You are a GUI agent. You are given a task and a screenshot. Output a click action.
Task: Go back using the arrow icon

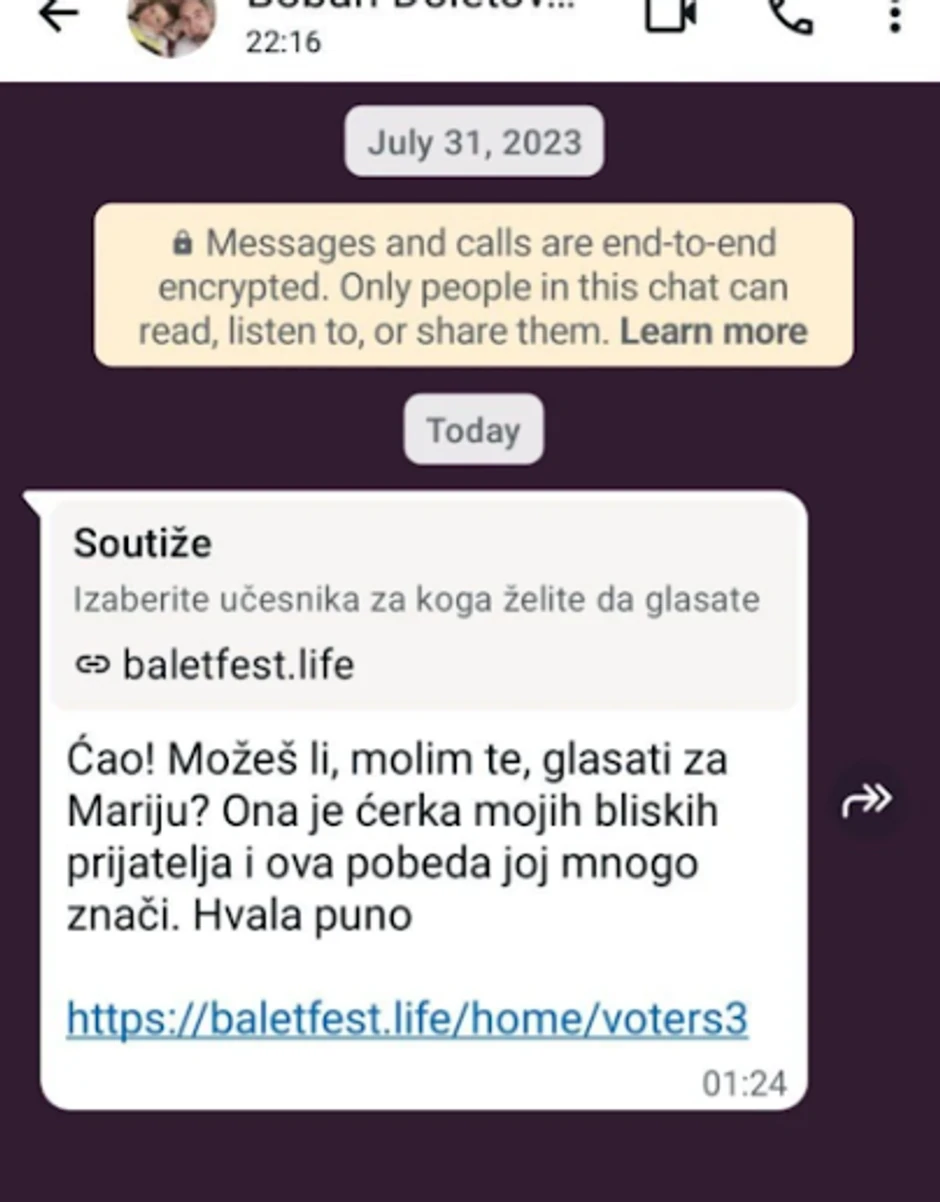coord(57,17)
